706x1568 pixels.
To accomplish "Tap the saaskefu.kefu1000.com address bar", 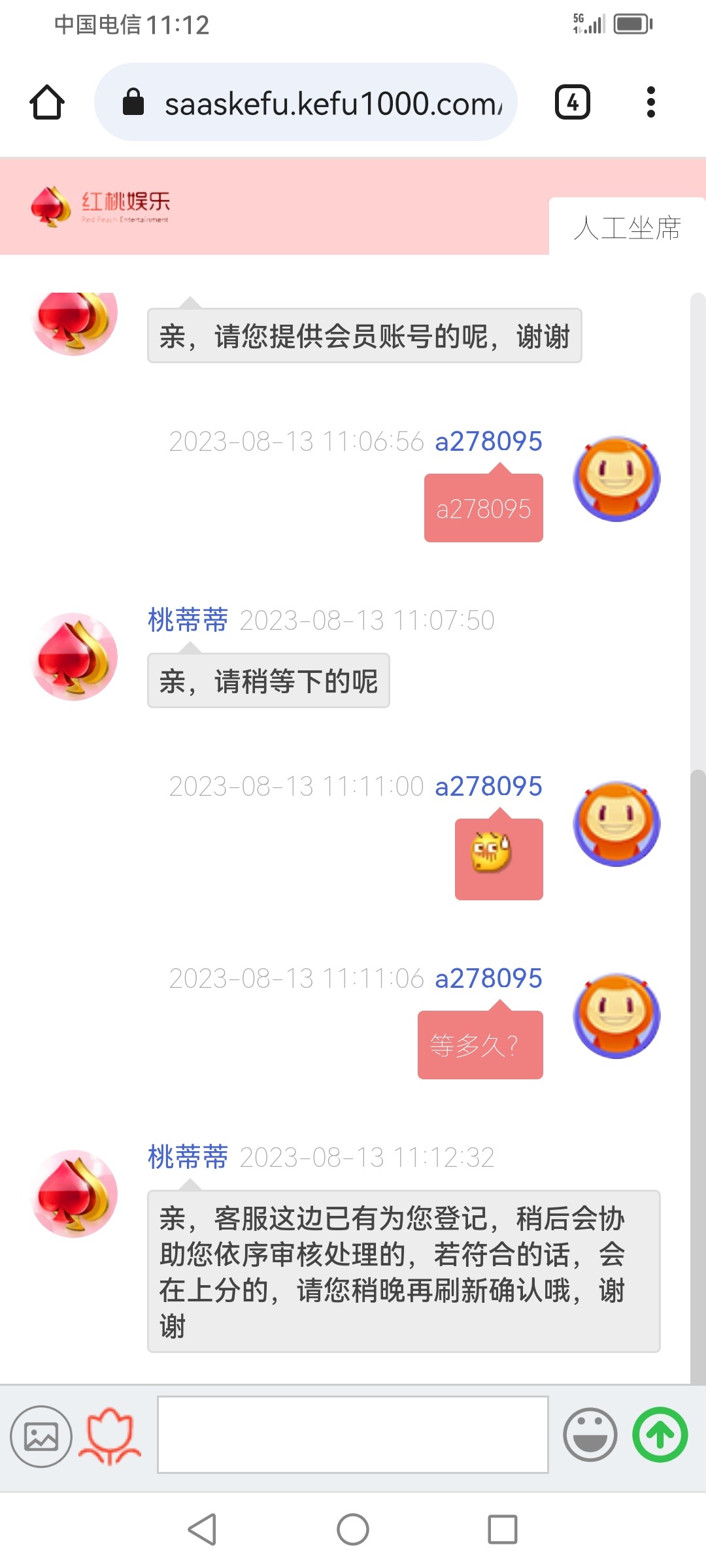I will click(x=306, y=103).
